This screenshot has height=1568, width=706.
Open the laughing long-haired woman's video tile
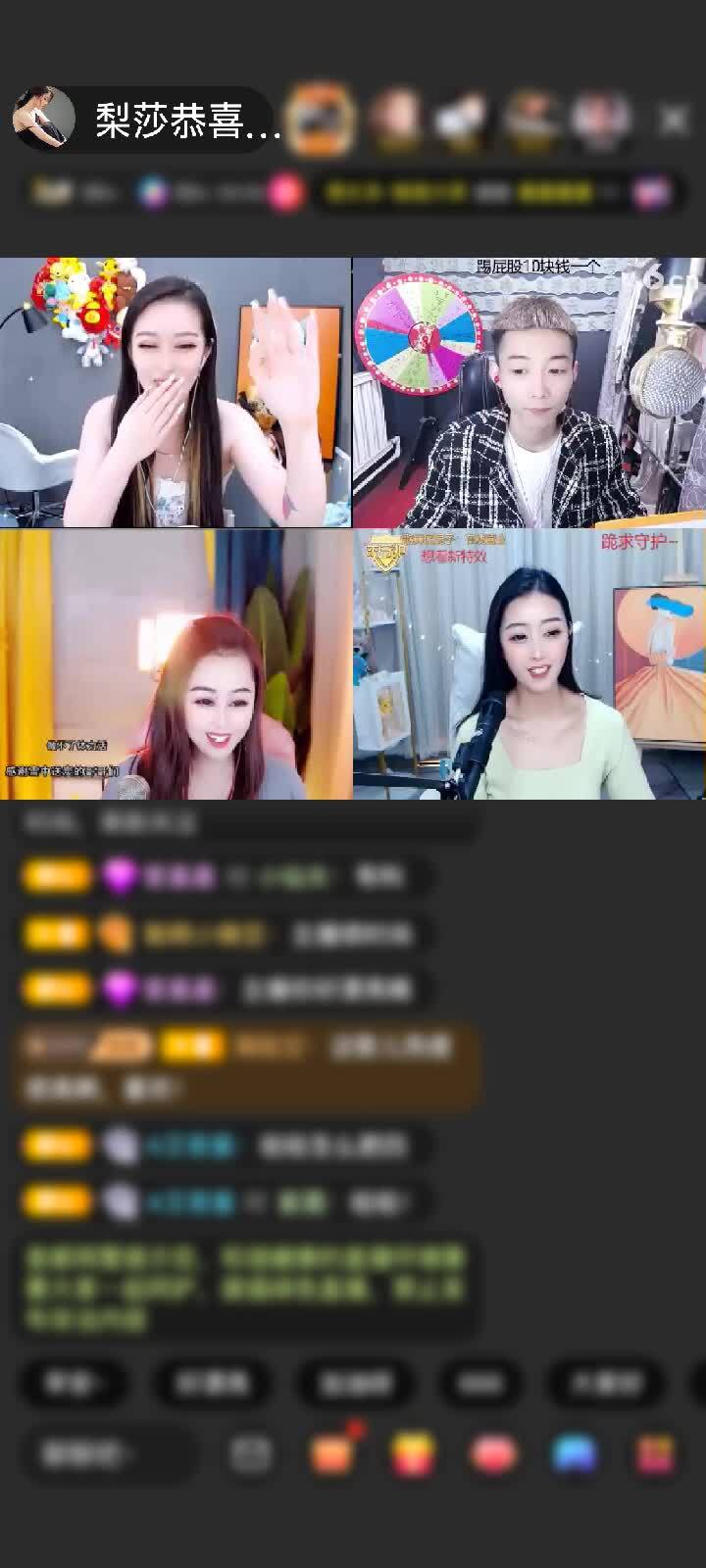coord(176,393)
